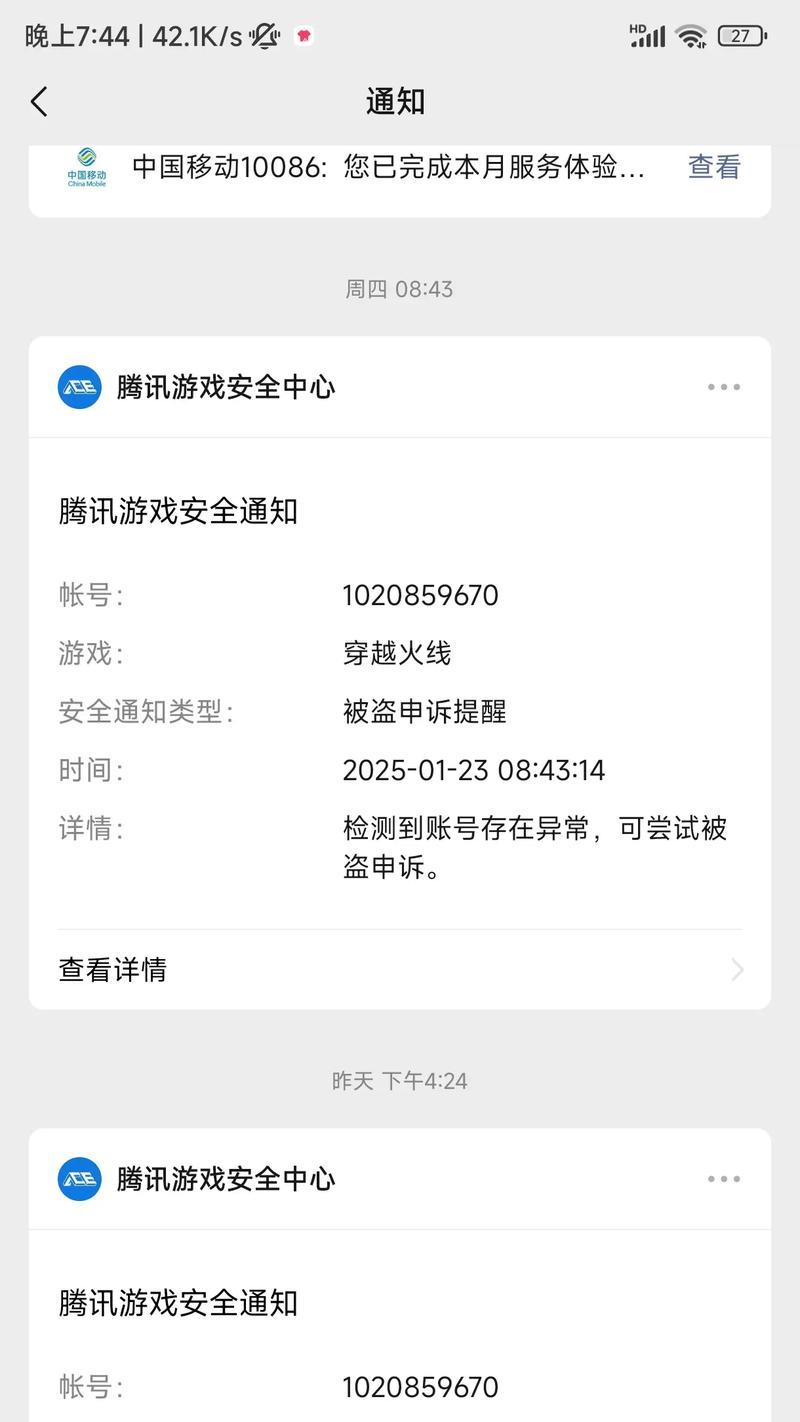Tap the battery indicator showing 27
This screenshot has height=1422, width=800.
pos(737,34)
